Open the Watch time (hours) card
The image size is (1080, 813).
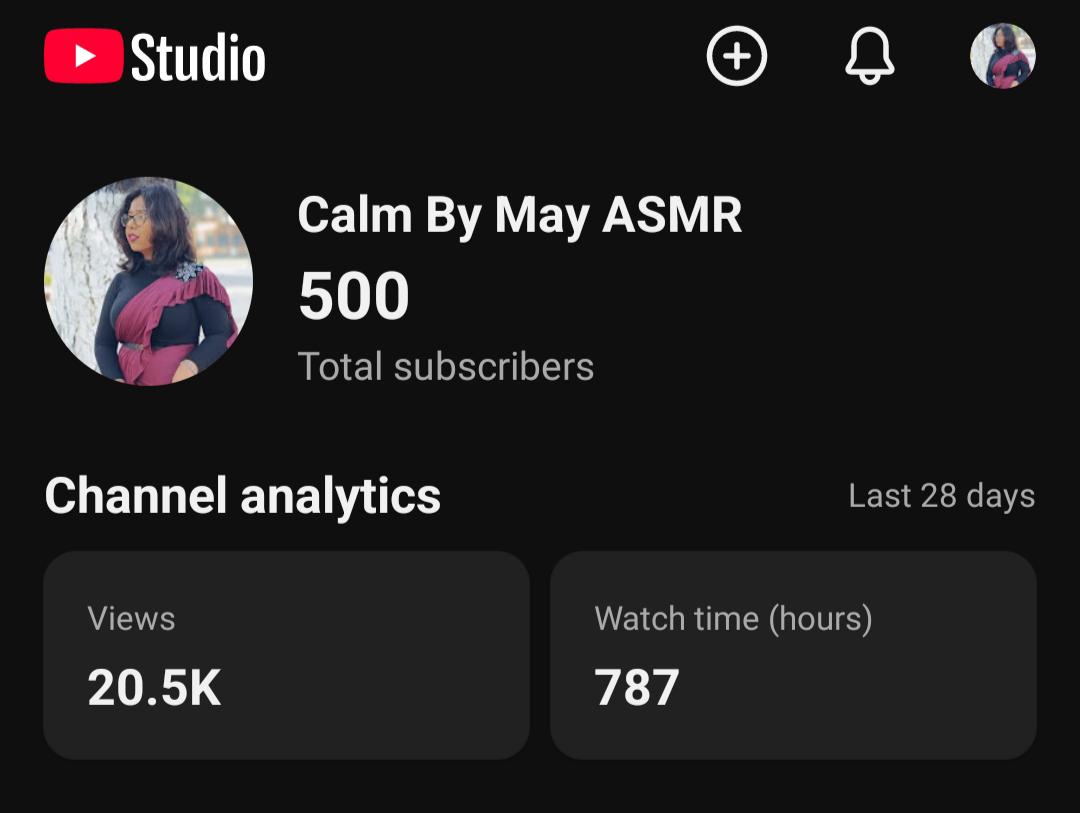tap(793, 655)
